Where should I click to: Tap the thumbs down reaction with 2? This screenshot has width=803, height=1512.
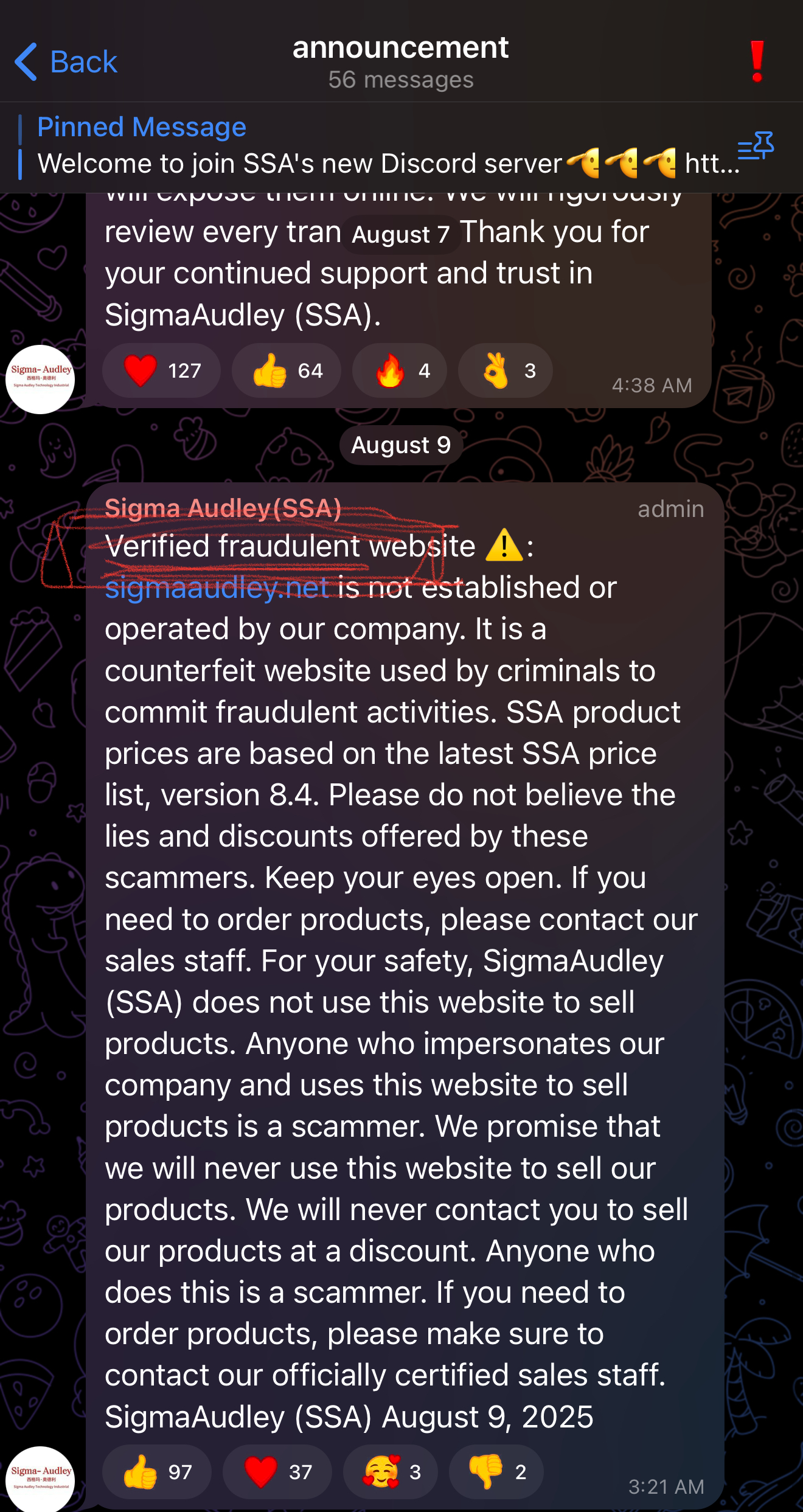pyautogui.click(x=496, y=1472)
